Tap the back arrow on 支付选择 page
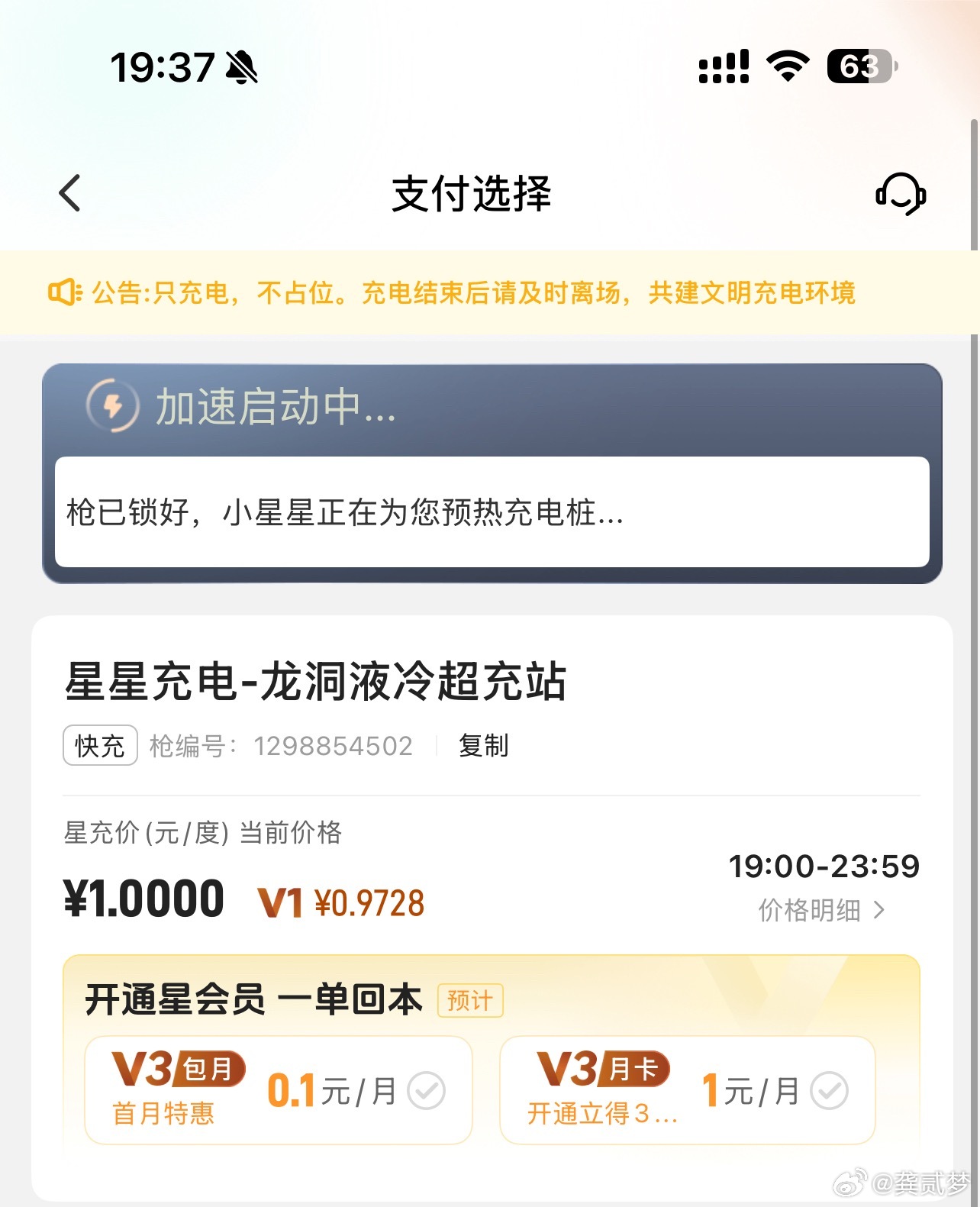Screen dimensions: 980x1207 [x=69, y=193]
